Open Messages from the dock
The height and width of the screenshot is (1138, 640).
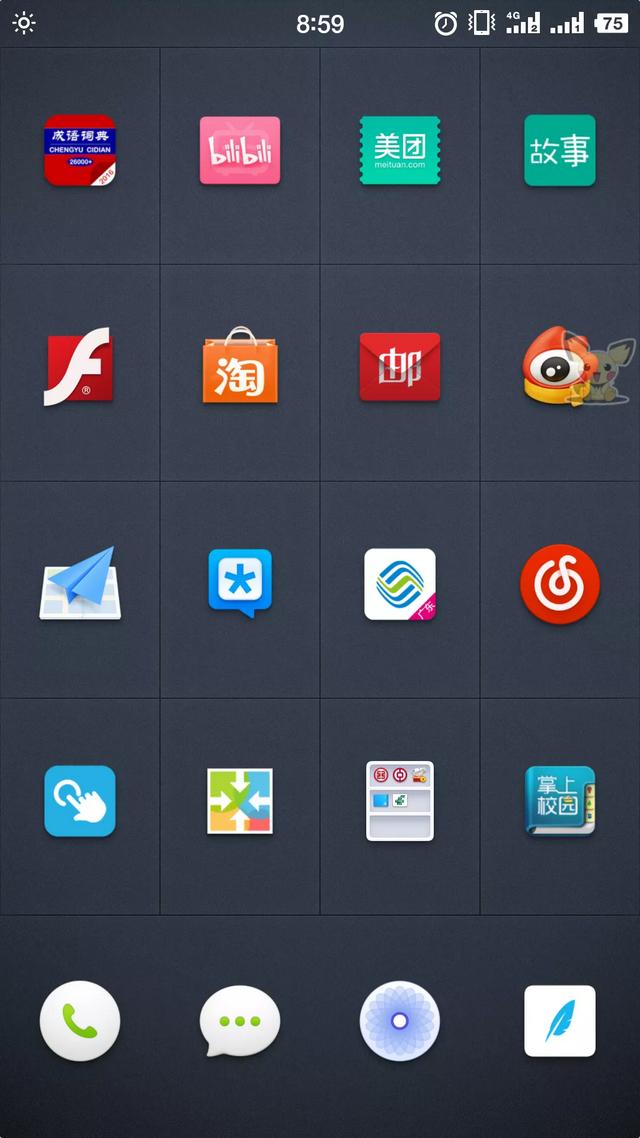click(x=240, y=1021)
